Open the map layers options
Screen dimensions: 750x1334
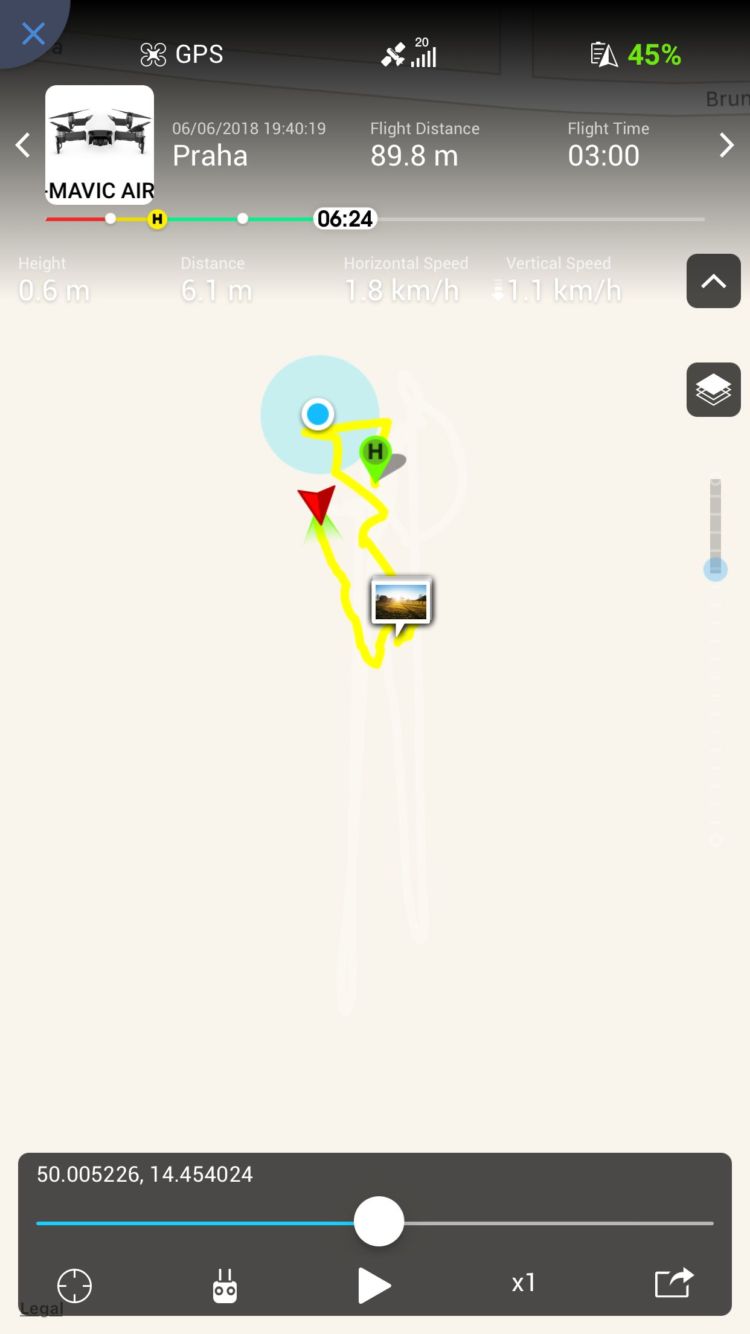(713, 390)
